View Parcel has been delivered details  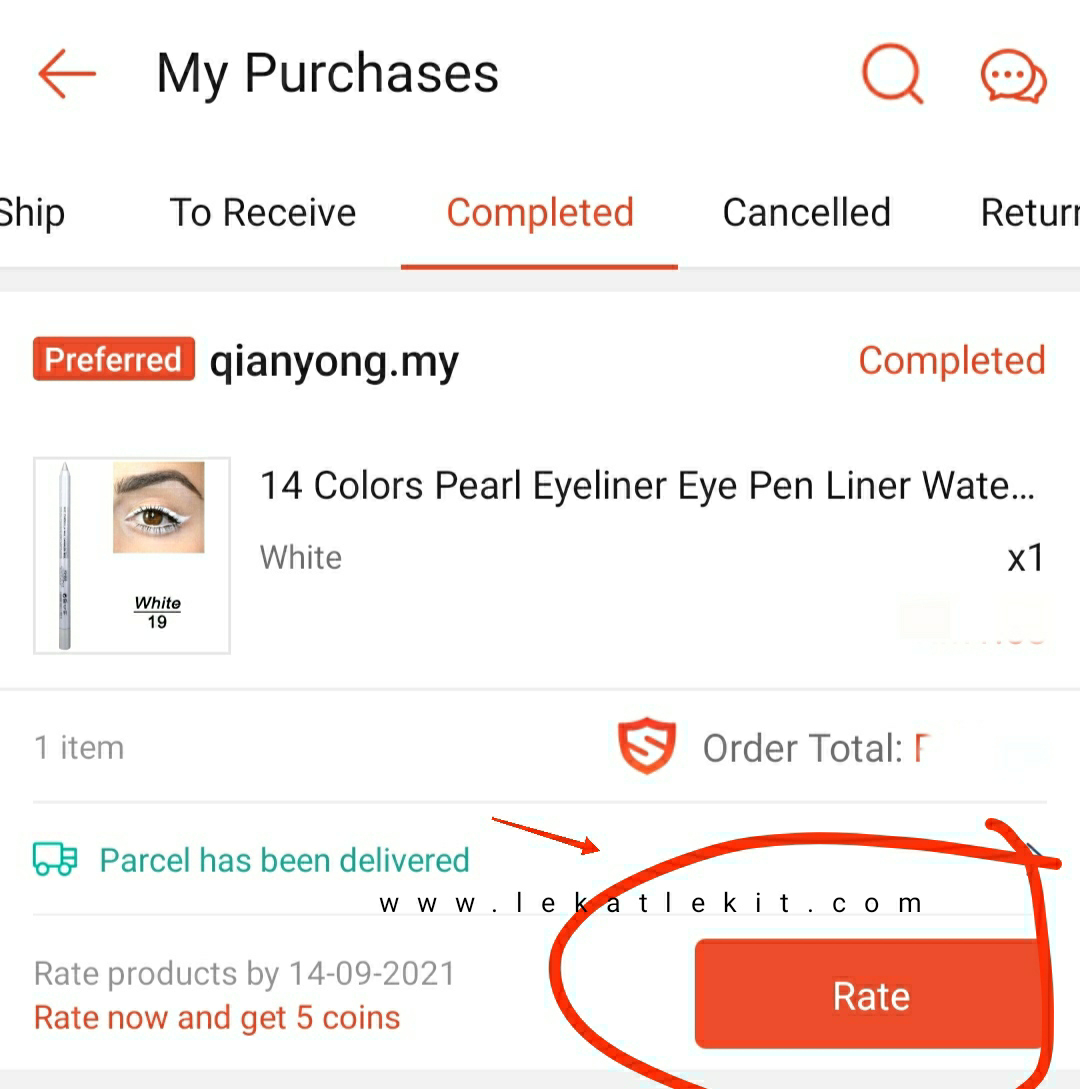[x=284, y=860]
